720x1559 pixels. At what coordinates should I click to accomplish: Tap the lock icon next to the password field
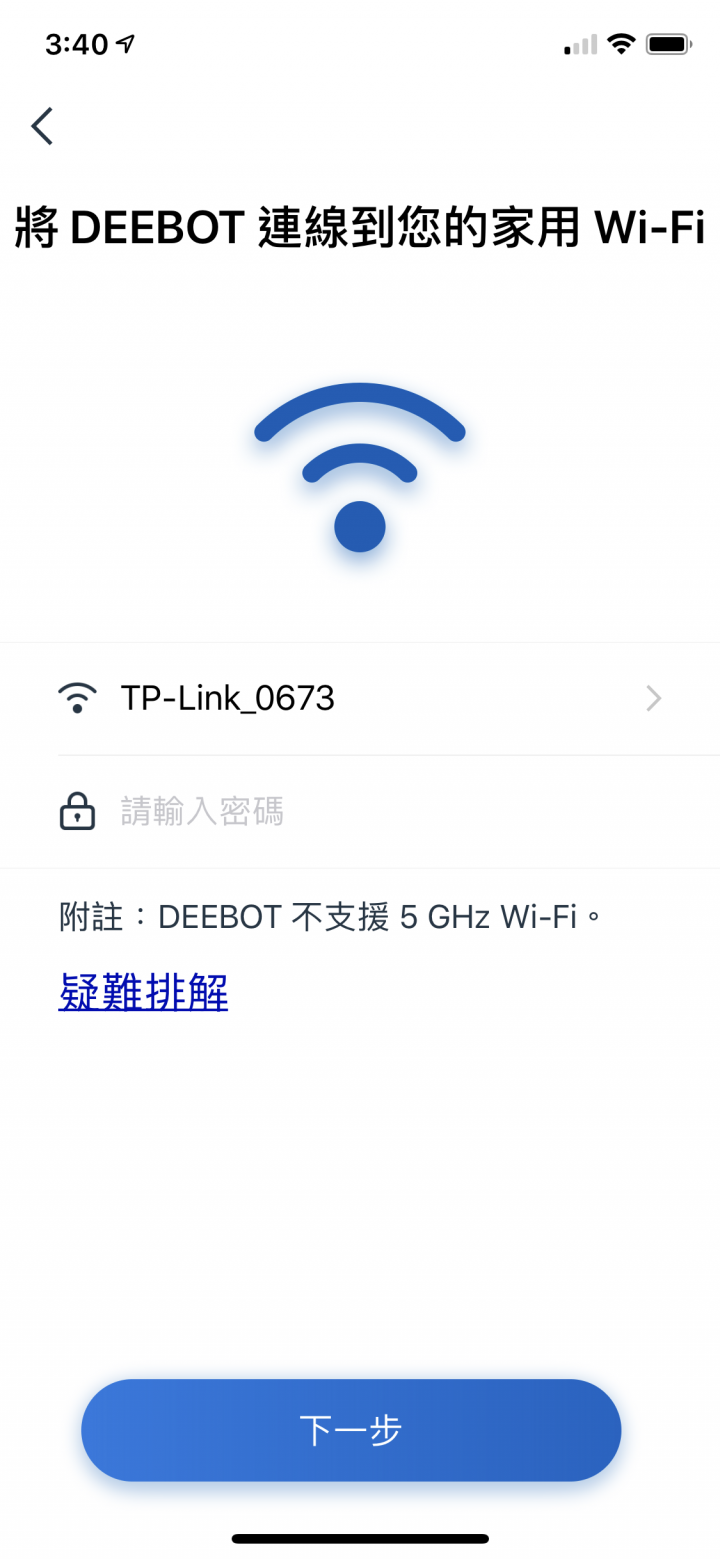(77, 810)
